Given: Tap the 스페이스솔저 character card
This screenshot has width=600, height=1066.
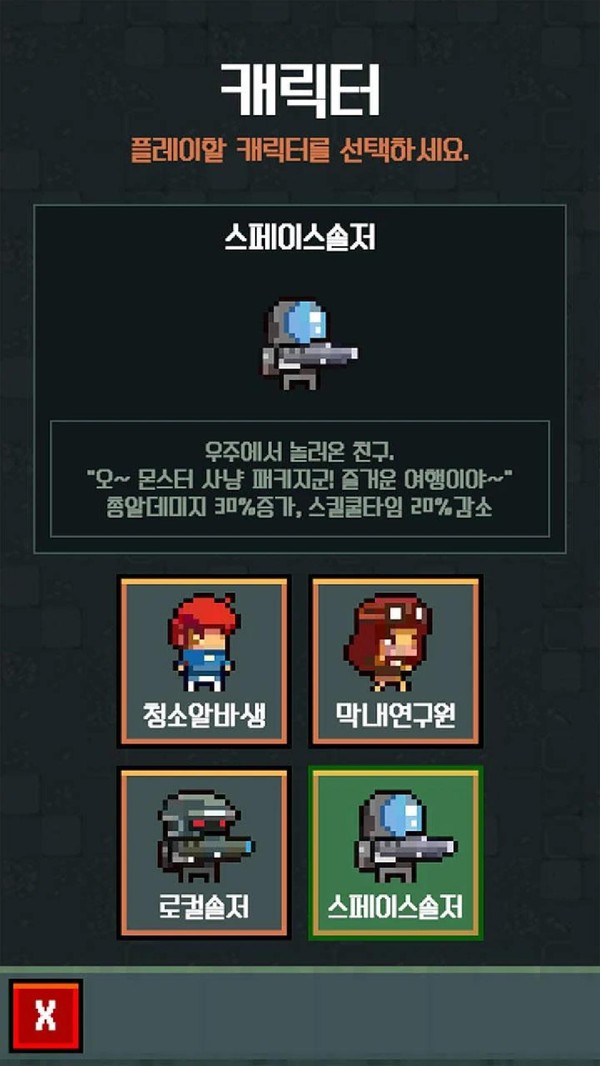Looking at the screenshot, I should [x=396, y=853].
